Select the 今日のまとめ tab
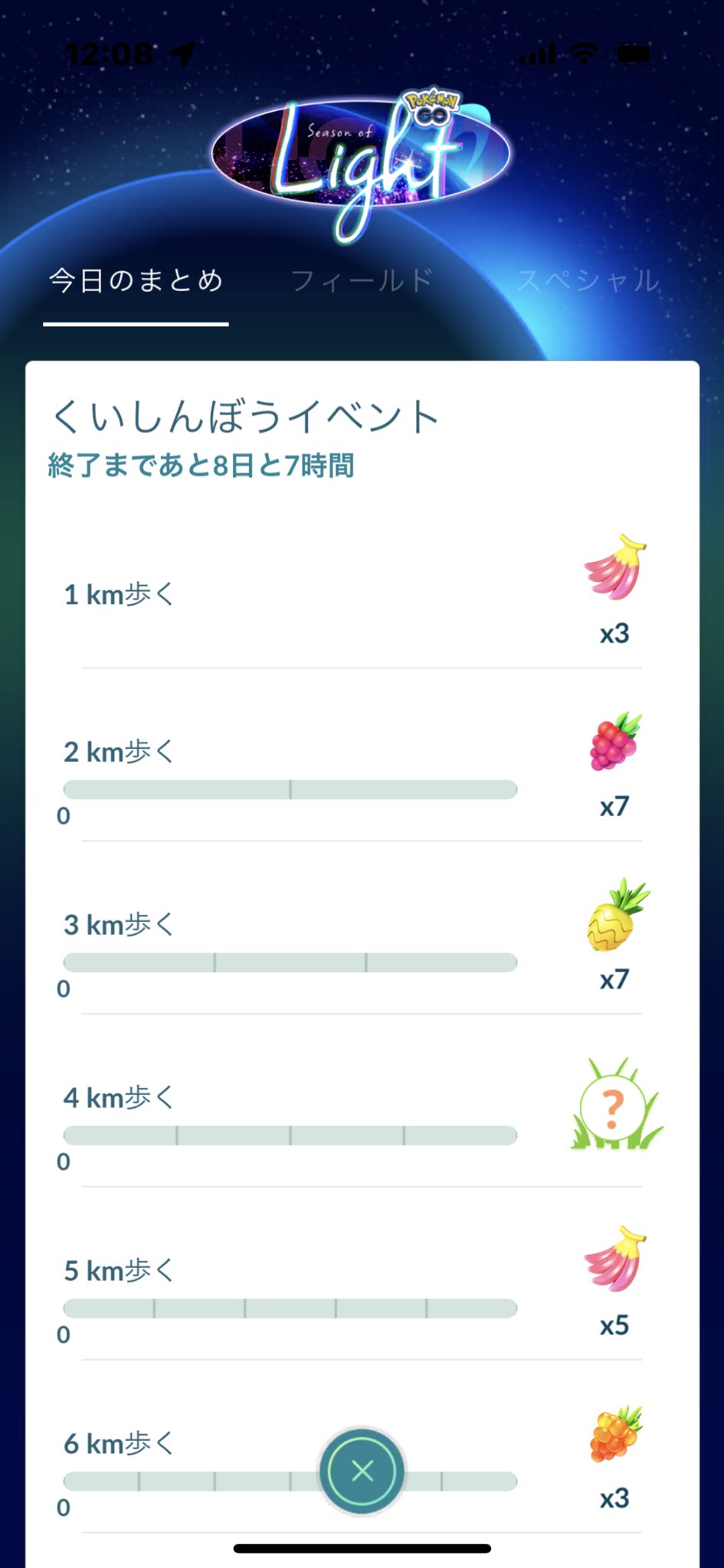 136,281
